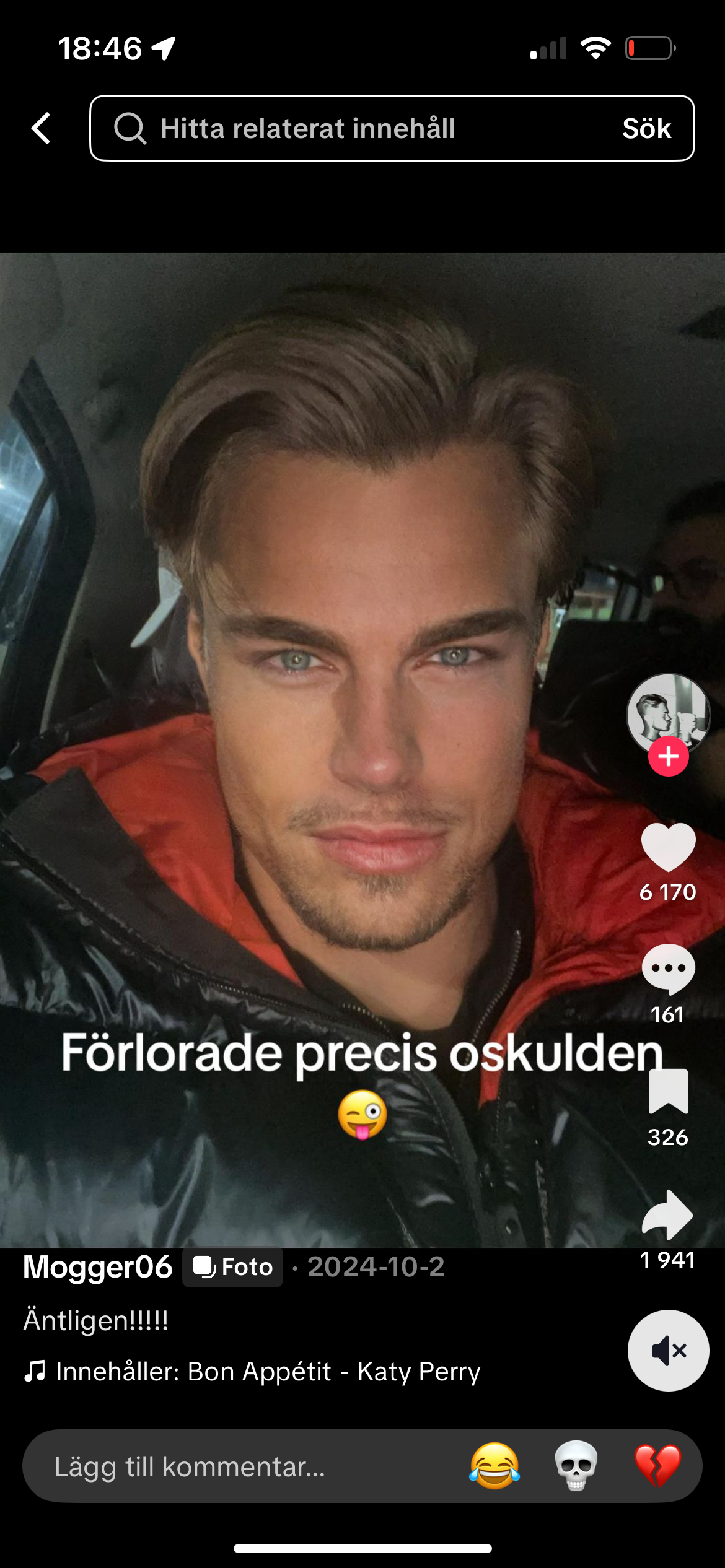Share the post with the arrow icon
This screenshot has height=1568, width=725.
[x=667, y=1214]
